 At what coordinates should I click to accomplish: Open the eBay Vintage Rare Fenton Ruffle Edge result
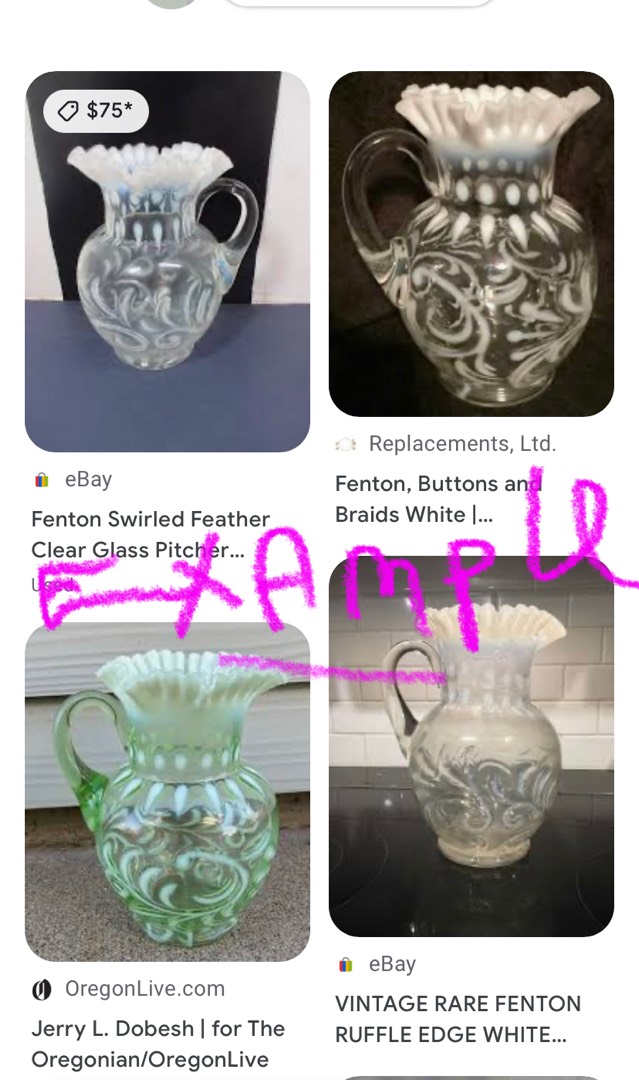coord(471,747)
